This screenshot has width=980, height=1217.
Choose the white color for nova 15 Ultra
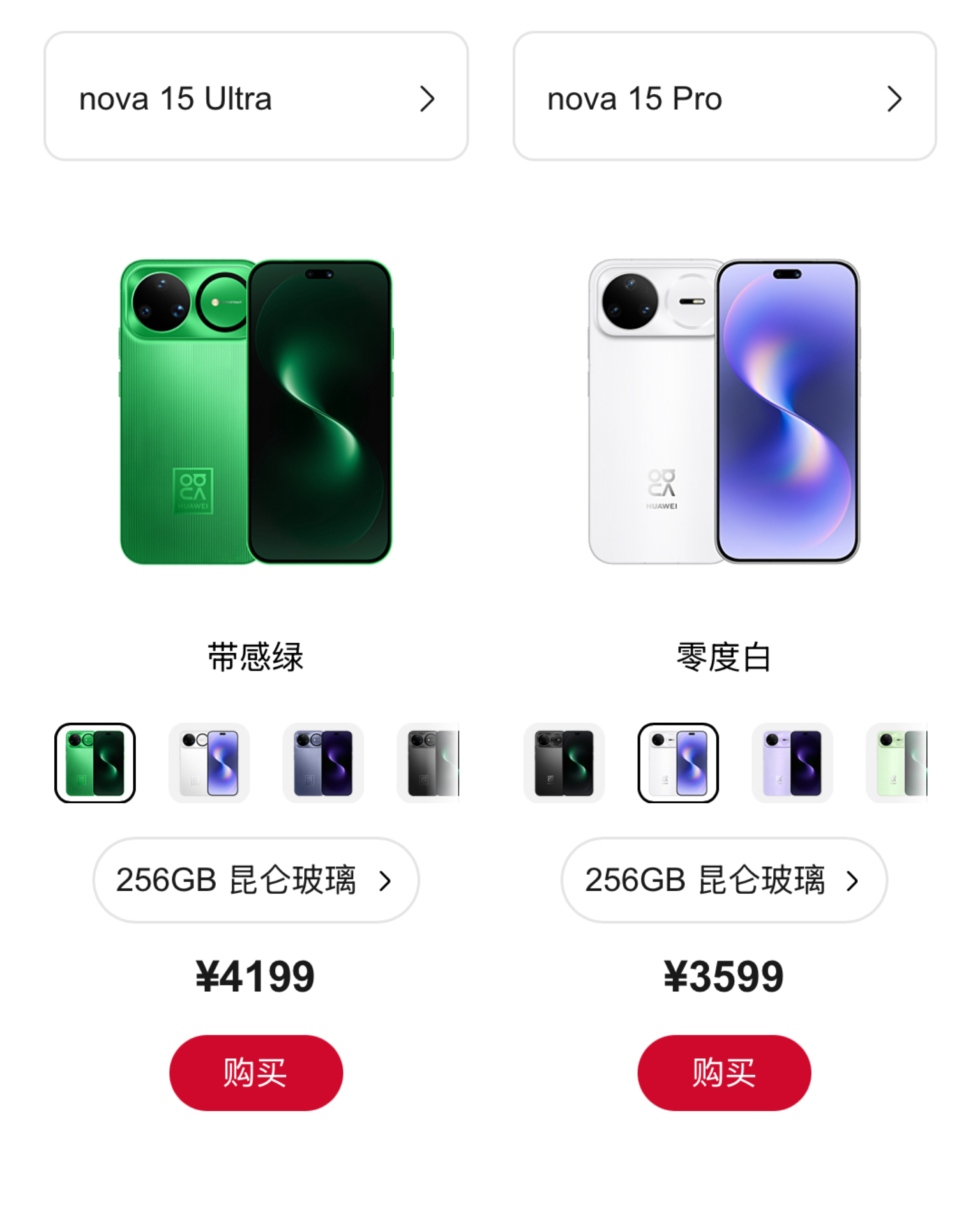(209, 763)
